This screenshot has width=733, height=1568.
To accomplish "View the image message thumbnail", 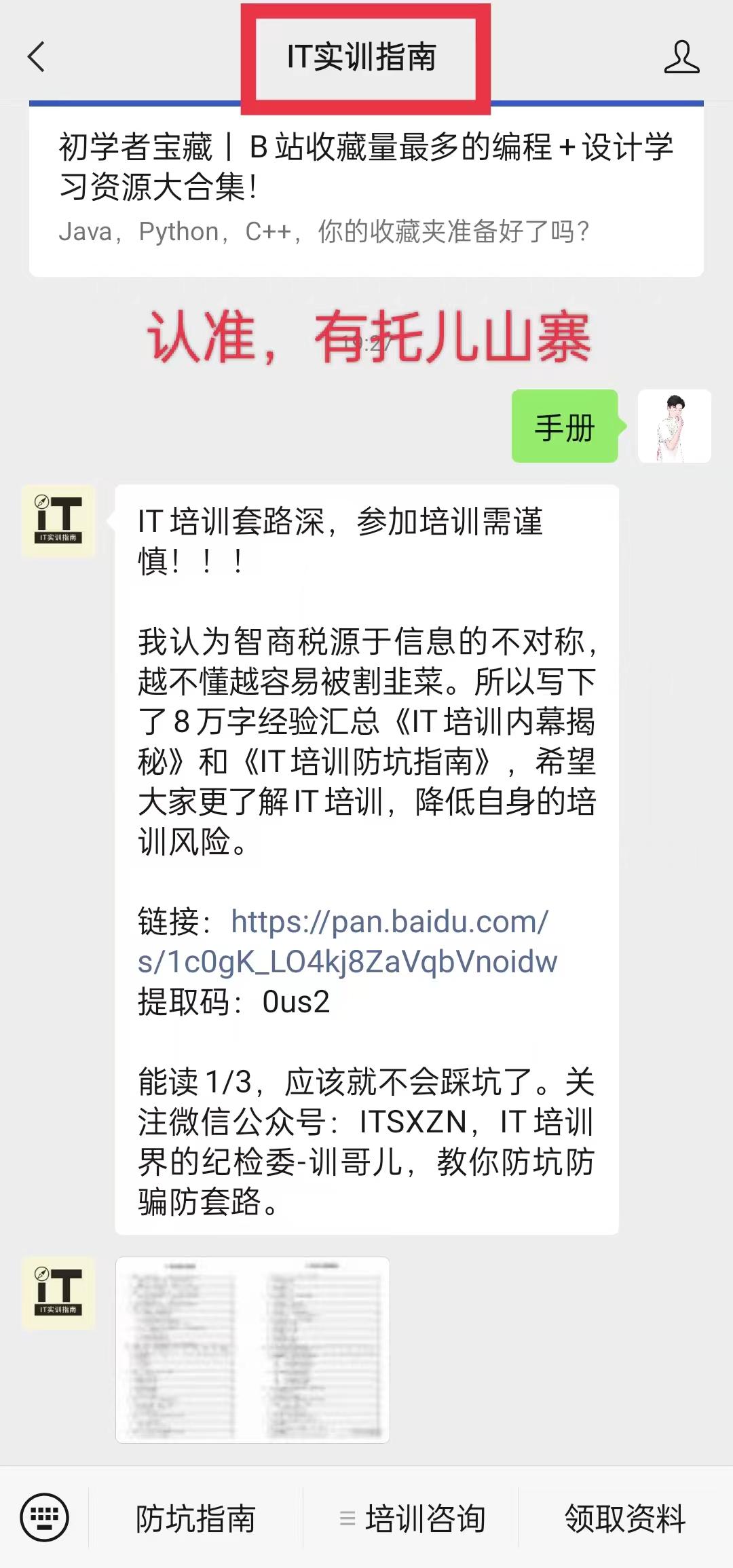I will click(x=252, y=1350).
